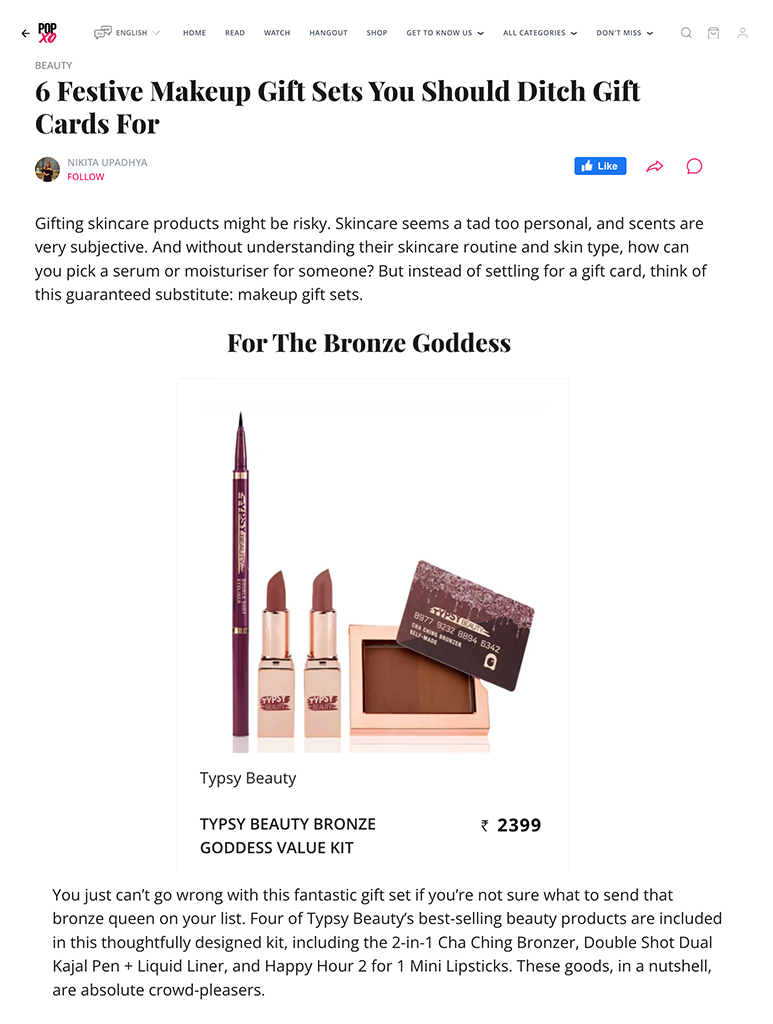This screenshot has height=1024, width=773.
Task: Open the search icon
Action: click(686, 33)
